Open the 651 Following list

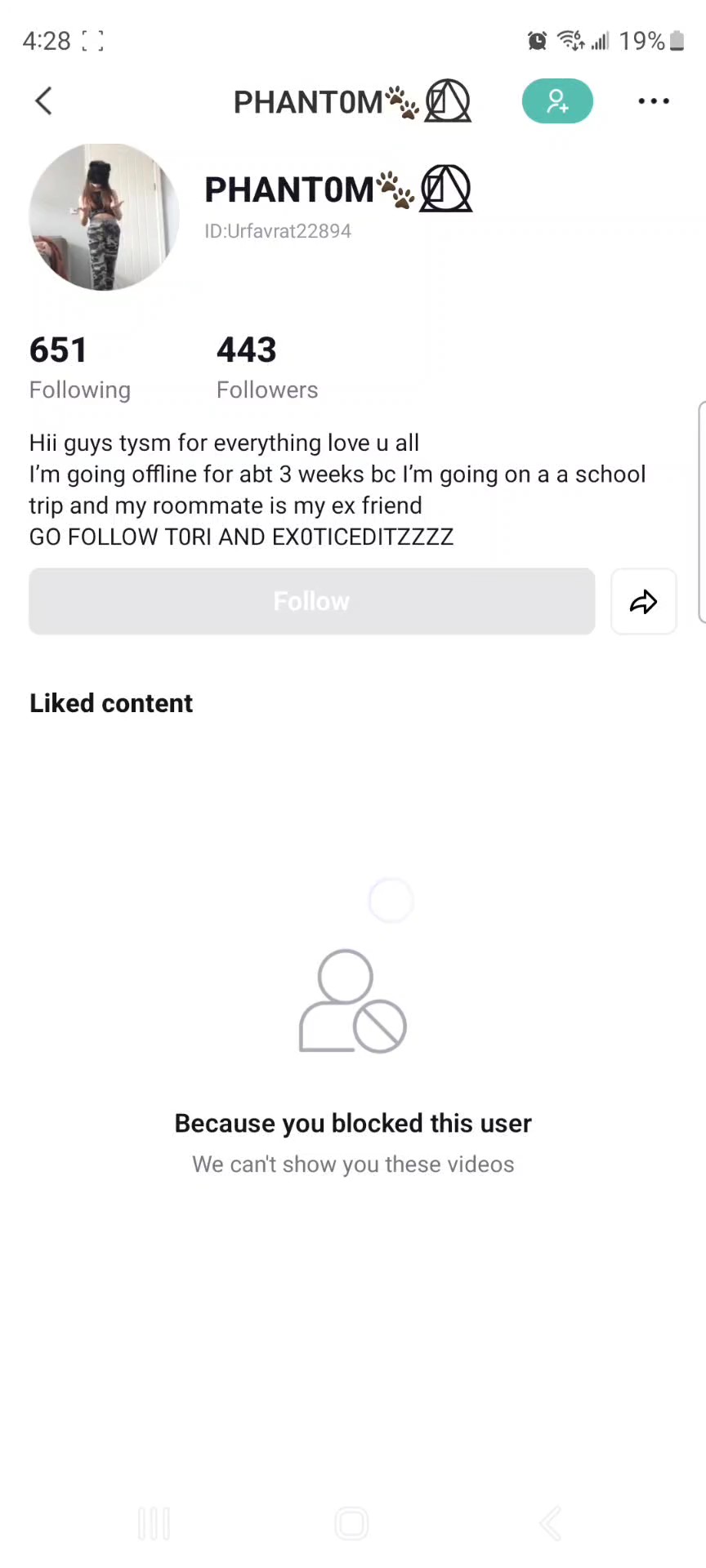click(x=79, y=367)
